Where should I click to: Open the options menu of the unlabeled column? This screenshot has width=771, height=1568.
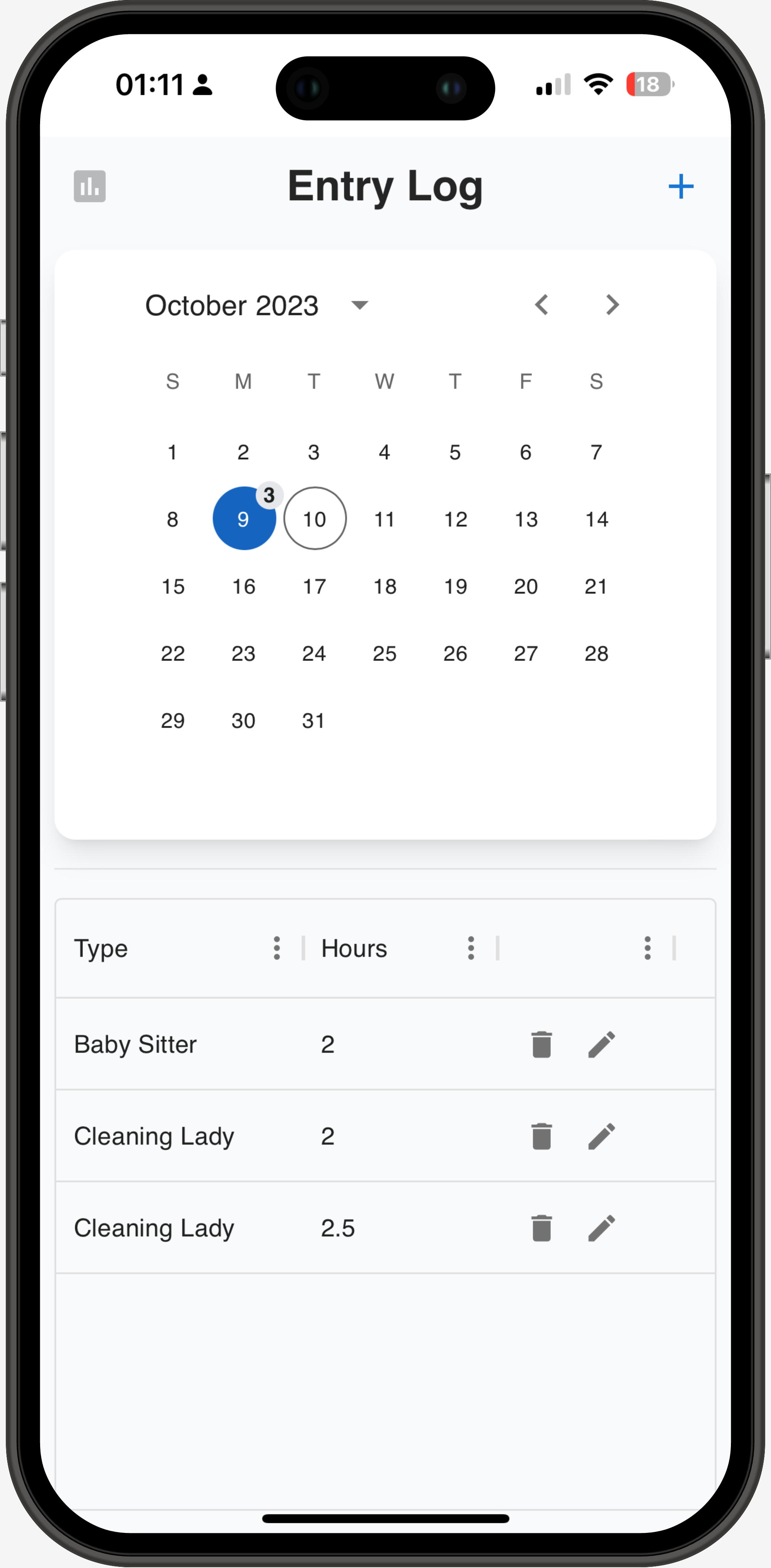[648, 948]
